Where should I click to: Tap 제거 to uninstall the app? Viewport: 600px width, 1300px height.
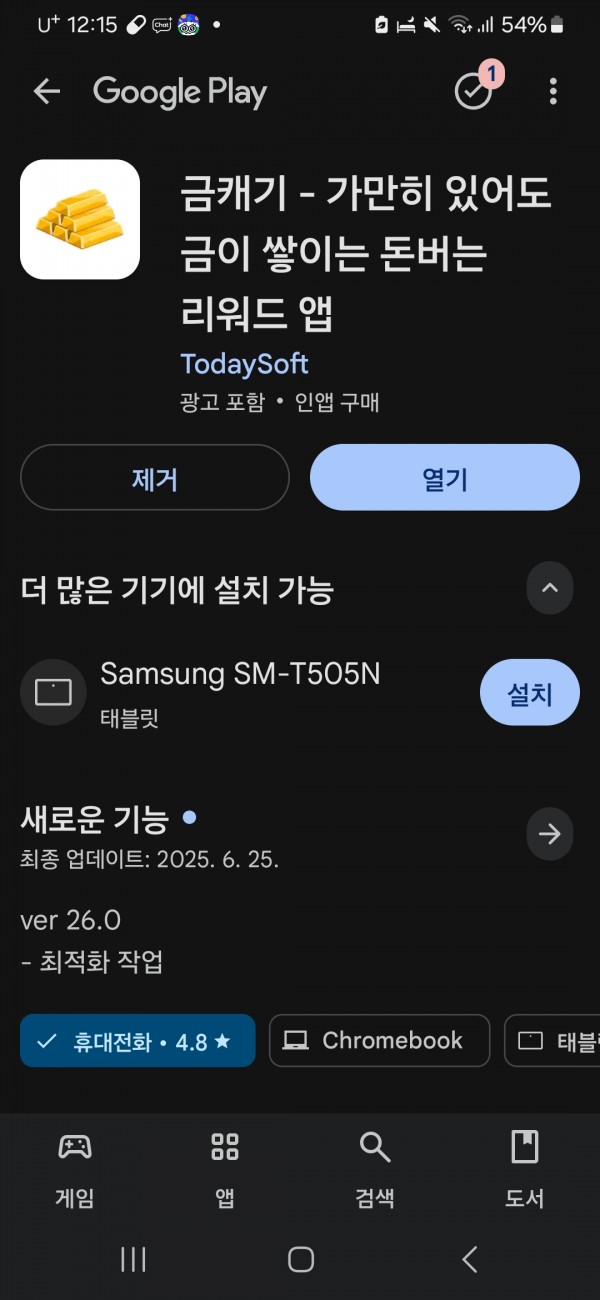[155, 478]
